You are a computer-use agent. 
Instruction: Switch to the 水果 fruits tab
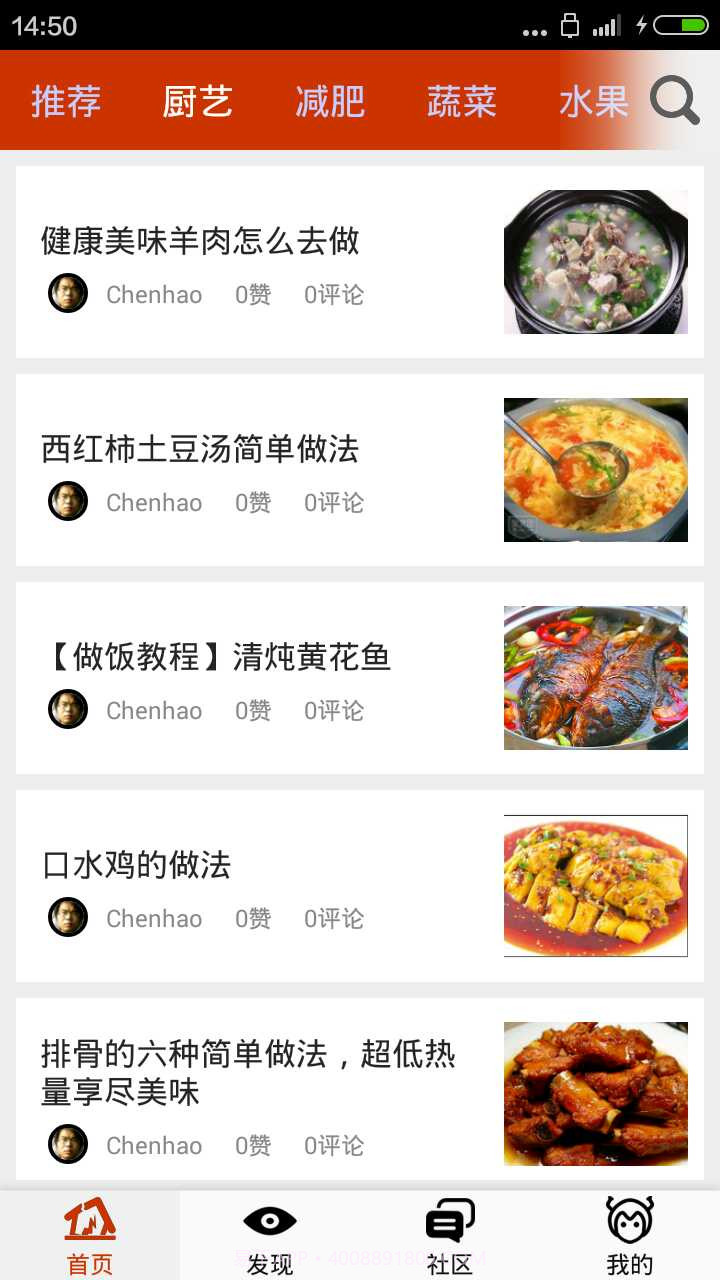pos(592,101)
